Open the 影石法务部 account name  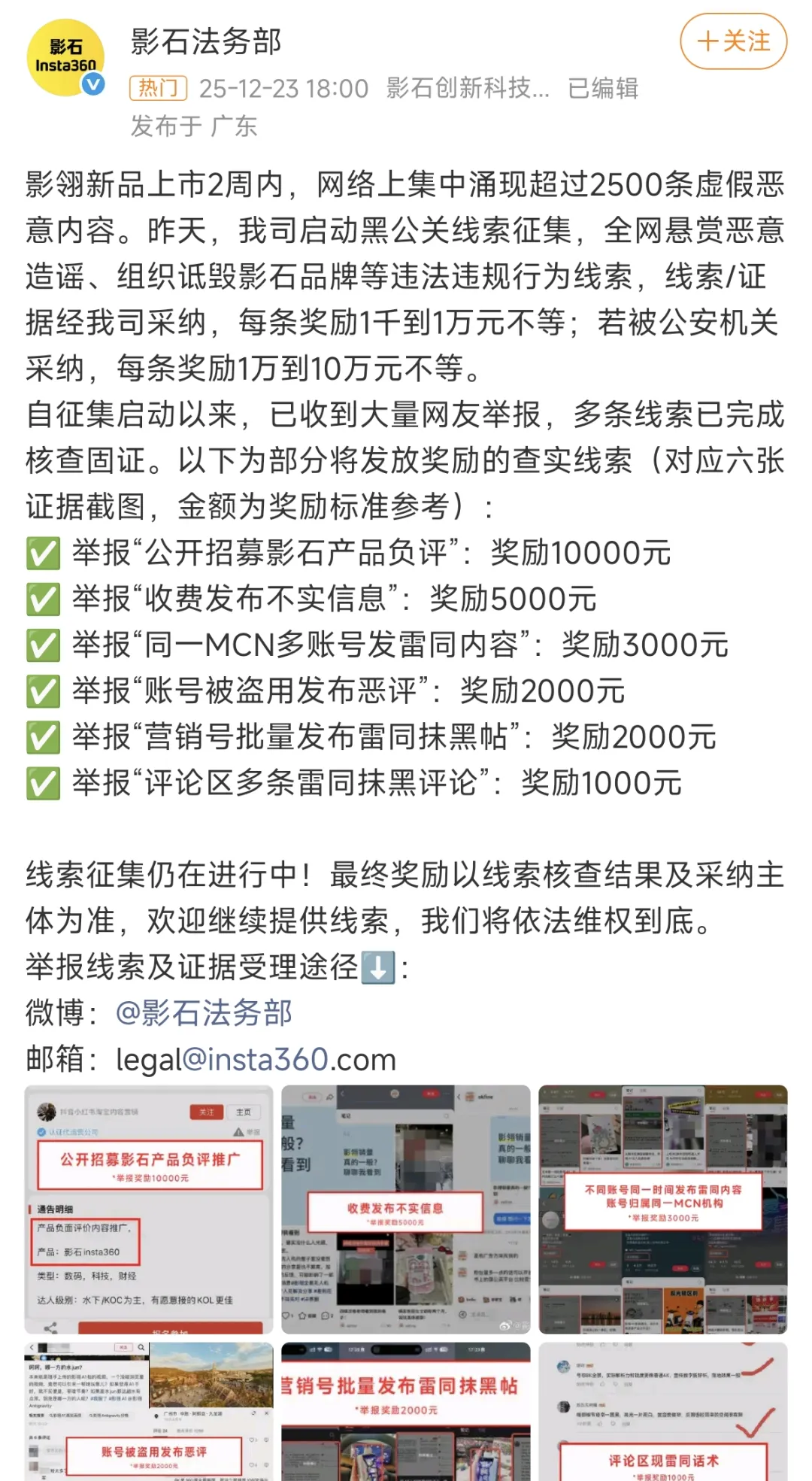tap(206, 41)
